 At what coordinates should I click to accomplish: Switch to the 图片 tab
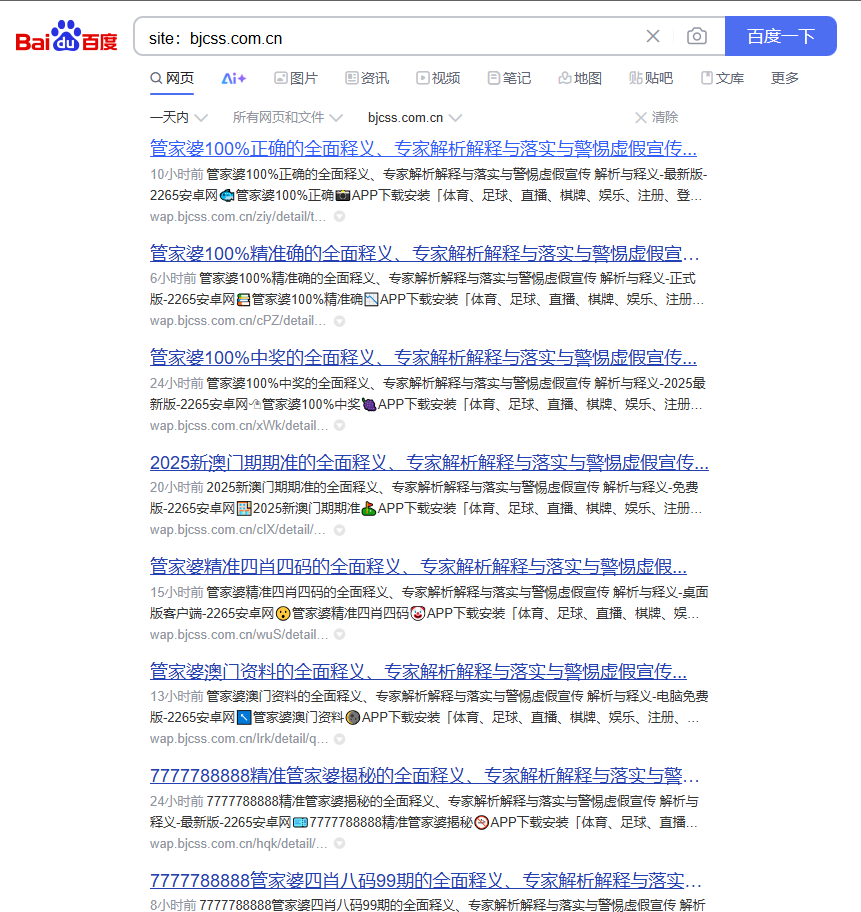(296, 78)
